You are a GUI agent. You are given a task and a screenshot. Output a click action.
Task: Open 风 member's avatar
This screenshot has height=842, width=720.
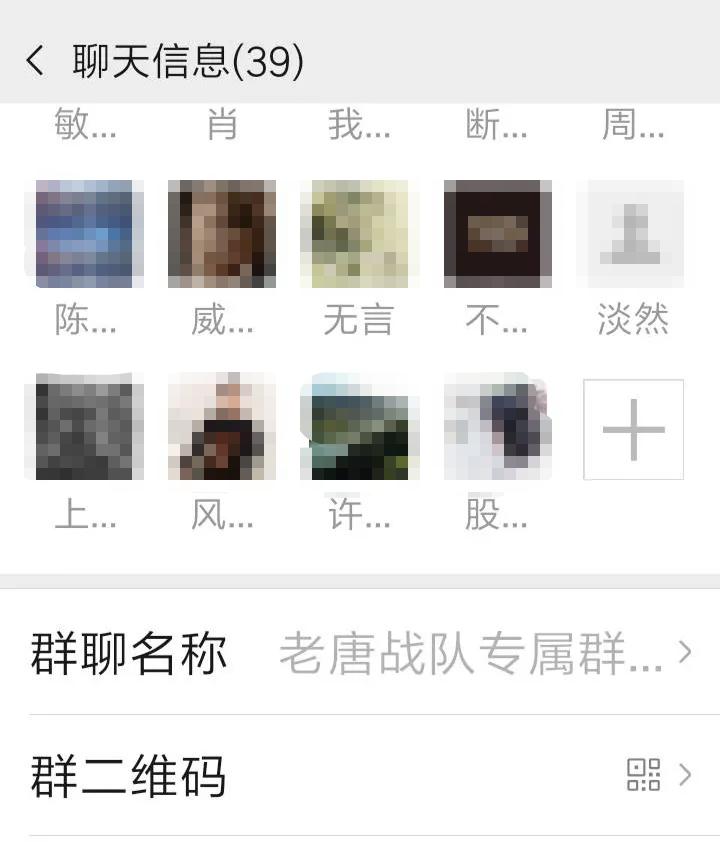pos(223,428)
